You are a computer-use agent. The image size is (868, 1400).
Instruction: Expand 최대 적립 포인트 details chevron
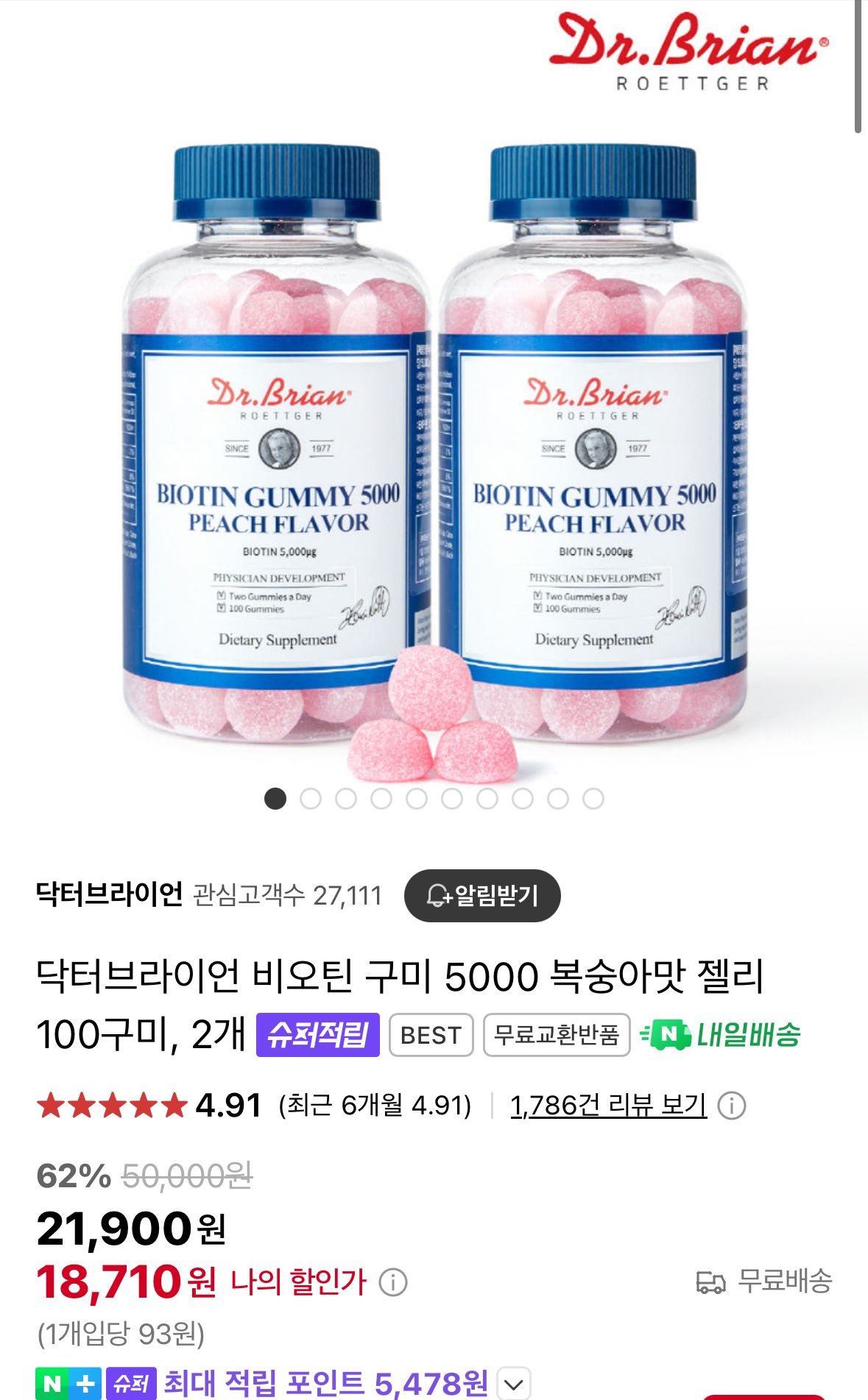[x=514, y=1383]
